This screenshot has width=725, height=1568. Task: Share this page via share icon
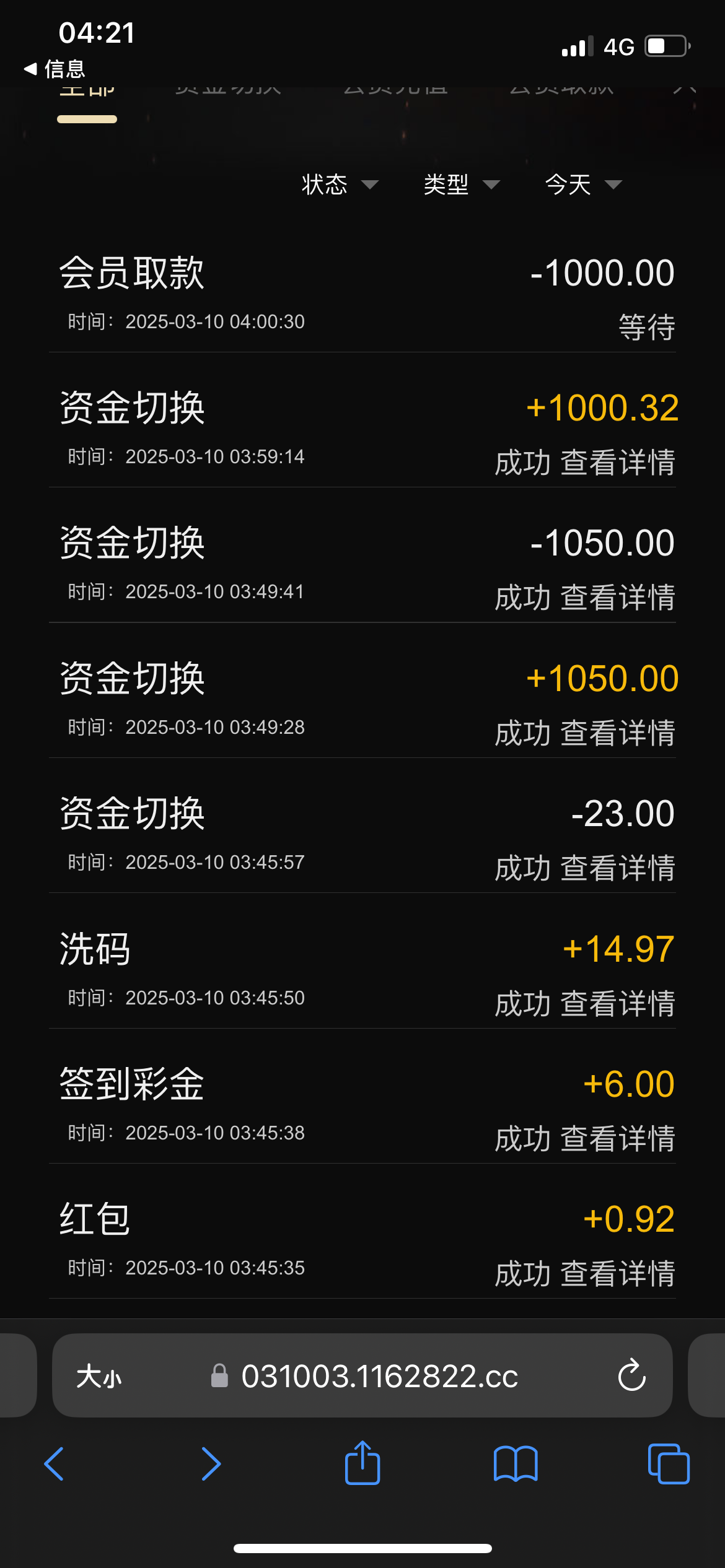(362, 1463)
